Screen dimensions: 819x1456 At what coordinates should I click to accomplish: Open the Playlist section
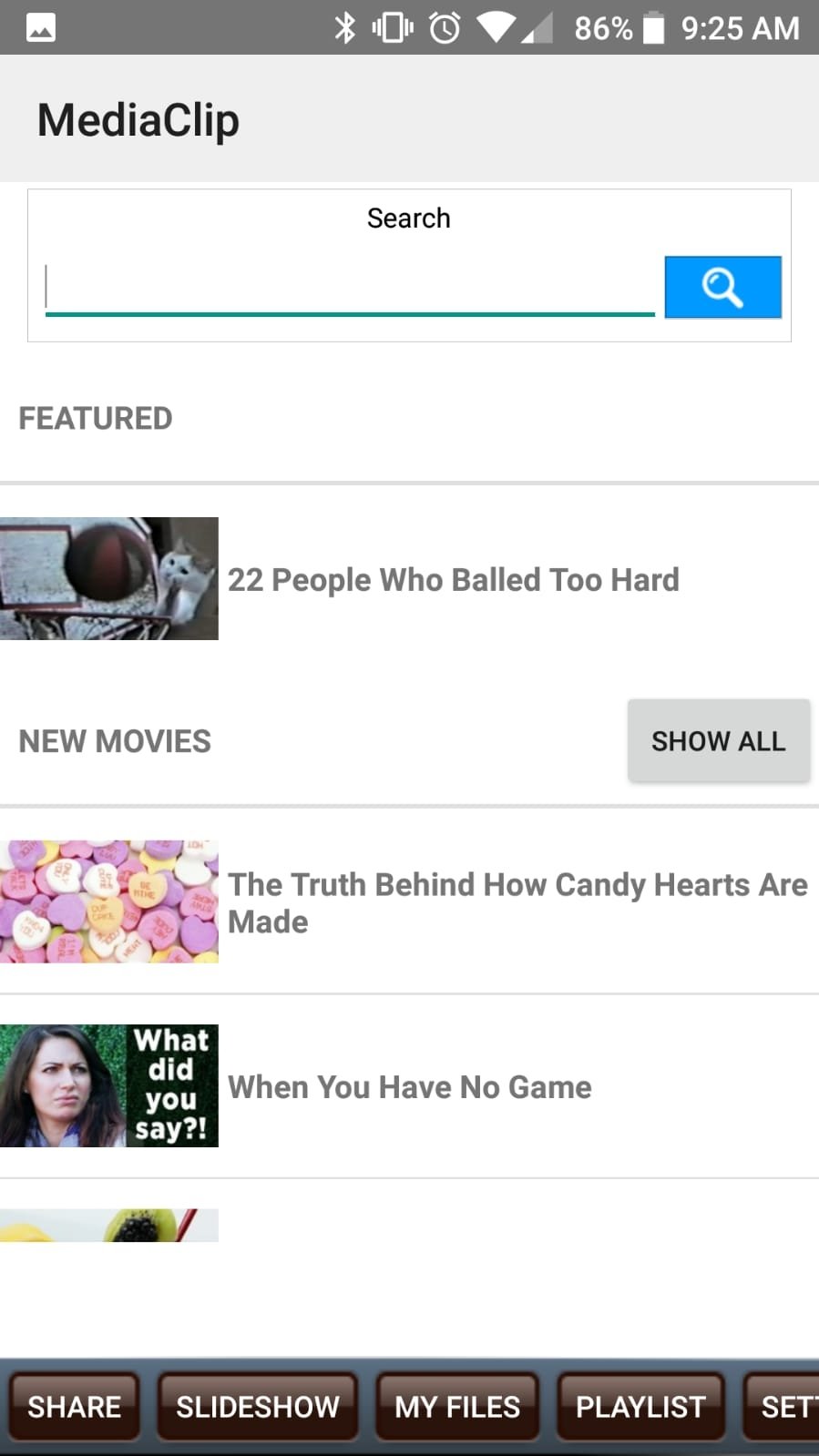640,1407
